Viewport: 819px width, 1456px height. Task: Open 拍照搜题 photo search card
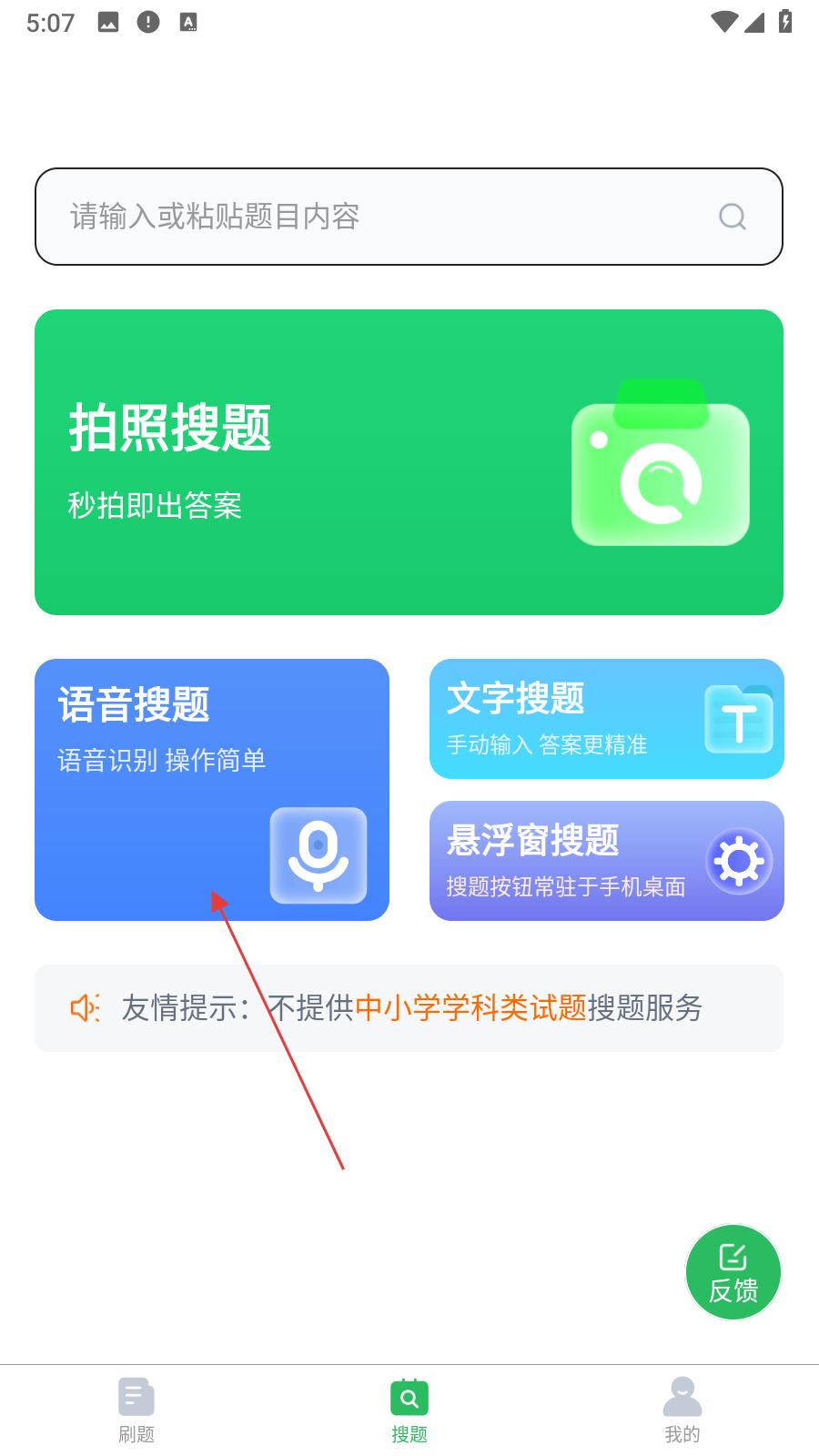[x=409, y=462]
